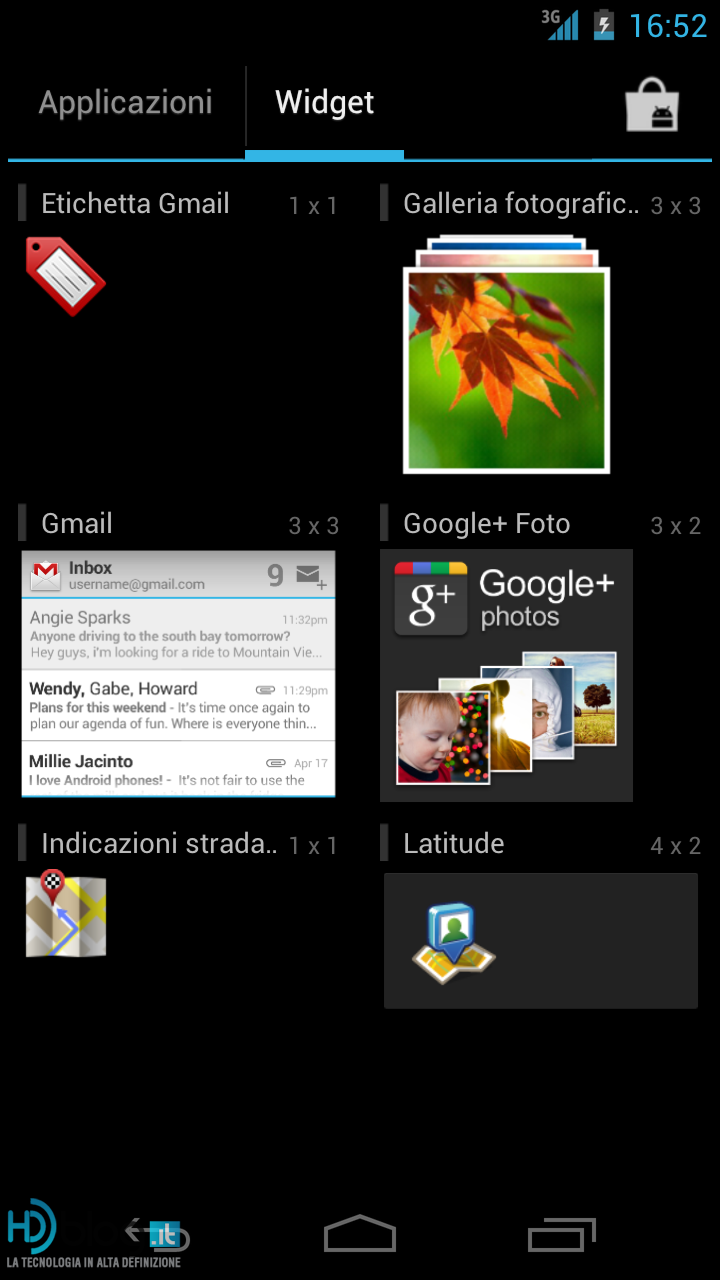Viewport: 720px width, 1280px height.
Task: Select the Widget tab
Action: tap(324, 103)
